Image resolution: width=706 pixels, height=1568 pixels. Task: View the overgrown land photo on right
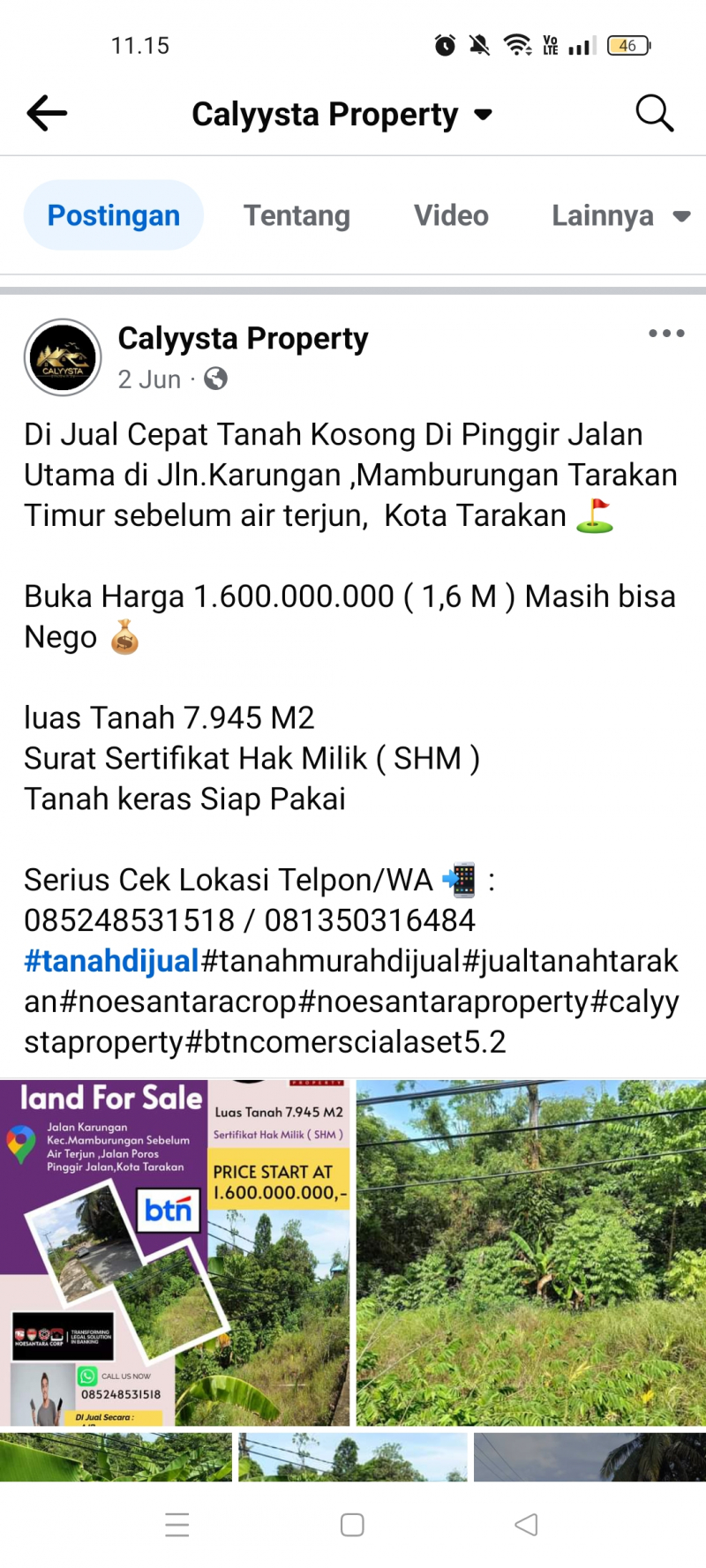point(530,1251)
